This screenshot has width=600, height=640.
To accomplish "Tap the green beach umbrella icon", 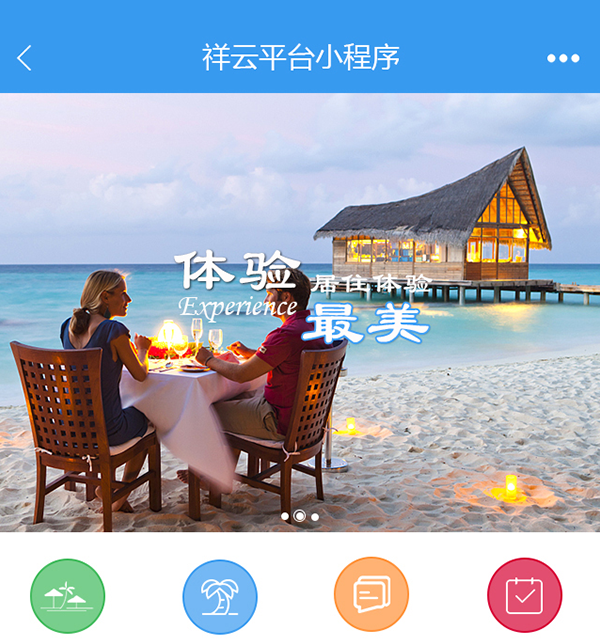I will 68,596.
